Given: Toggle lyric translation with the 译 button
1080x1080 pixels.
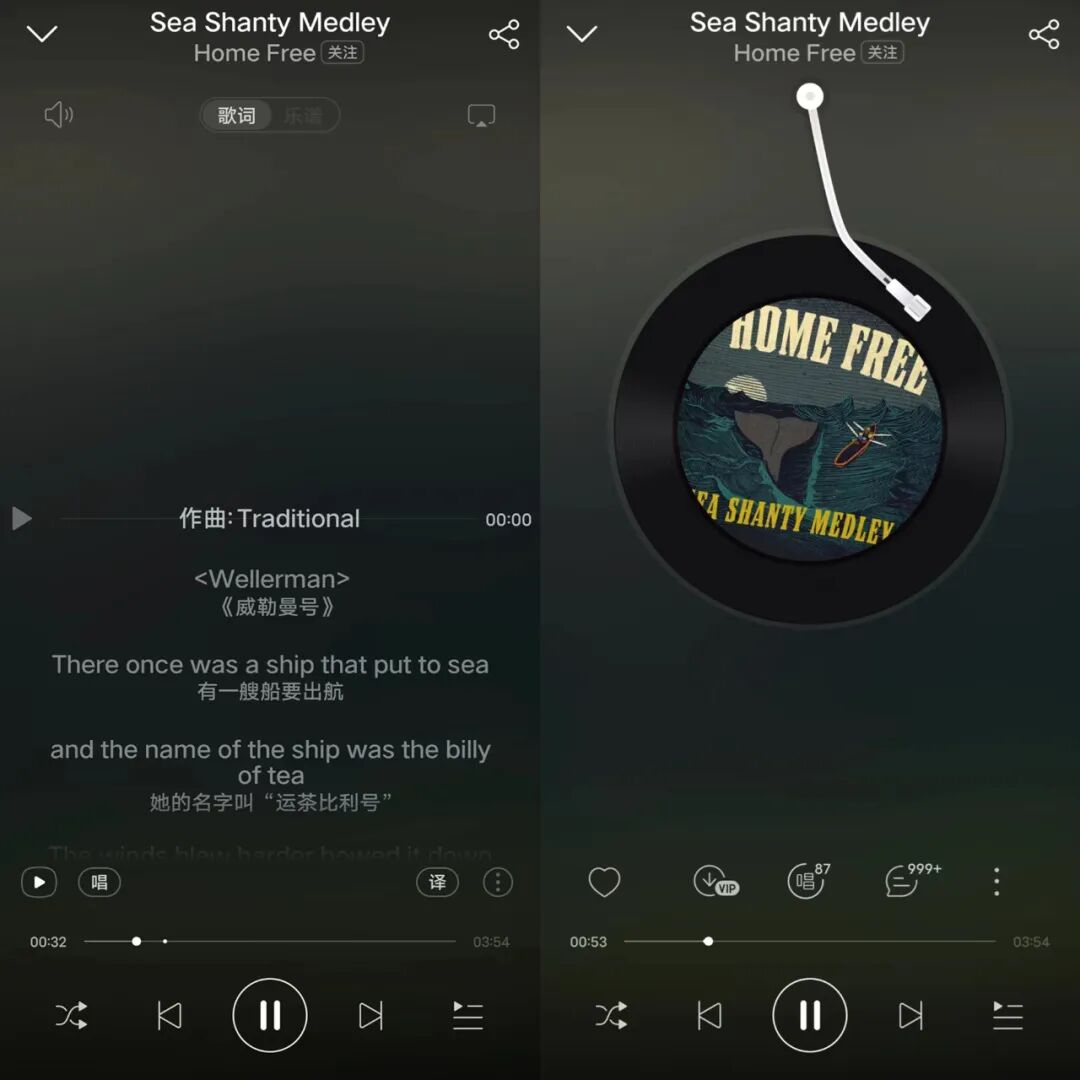Looking at the screenshot, I should [x=438, y=882].
